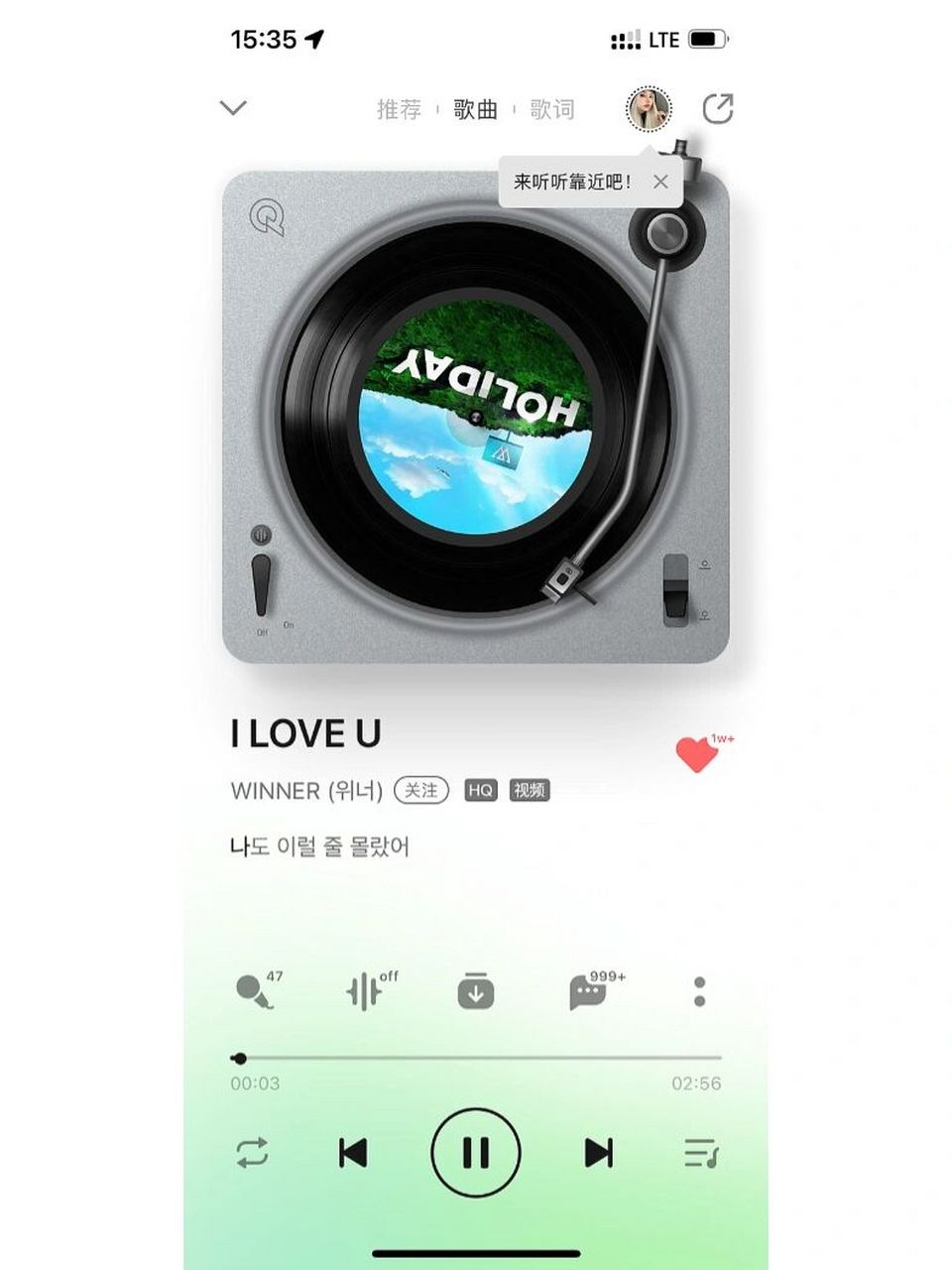This screenshot has height=1270, width=952.
Task: Like the song with the heart
Action: [697, 755]
